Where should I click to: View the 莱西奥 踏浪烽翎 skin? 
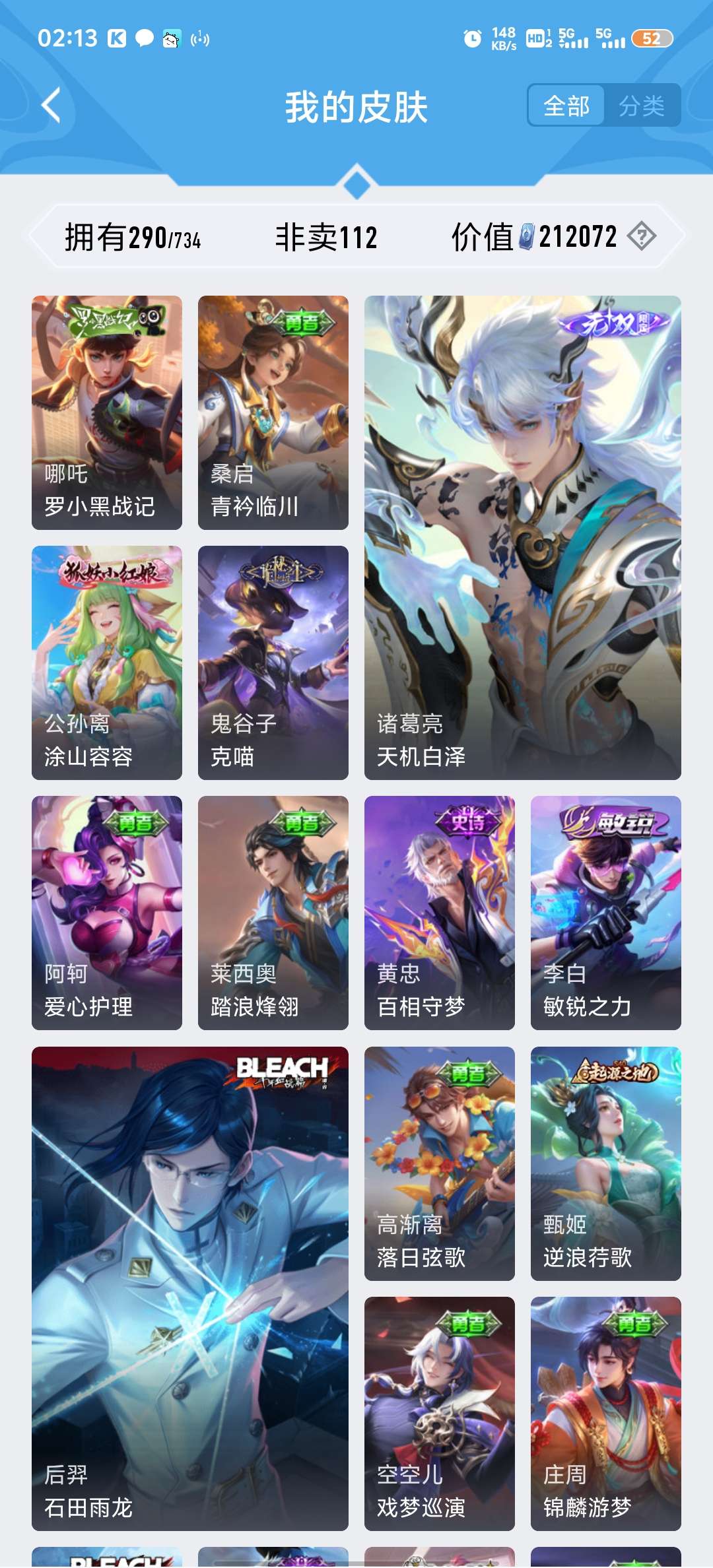pyautogui.click(x=273, y=913)
